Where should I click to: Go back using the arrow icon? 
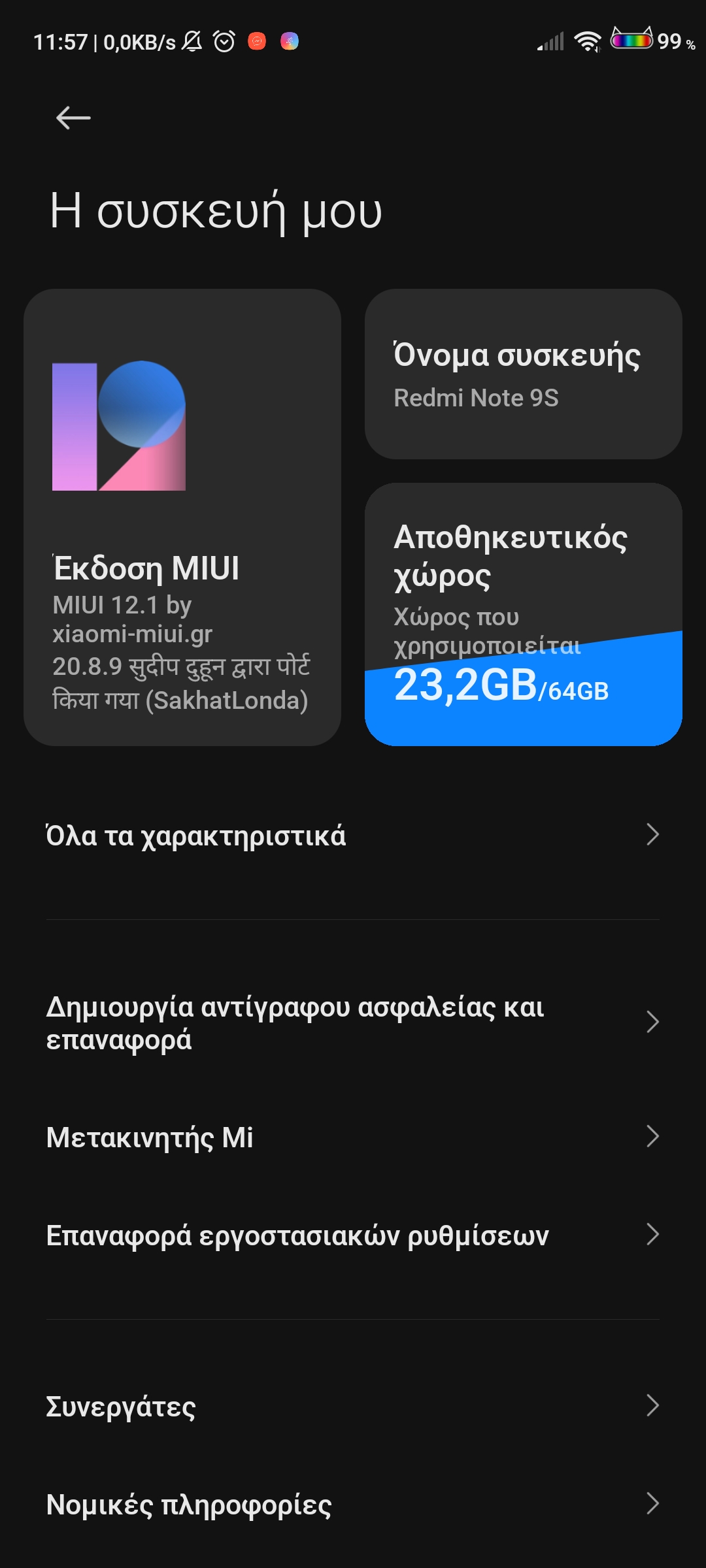click(x=73, y=118)
